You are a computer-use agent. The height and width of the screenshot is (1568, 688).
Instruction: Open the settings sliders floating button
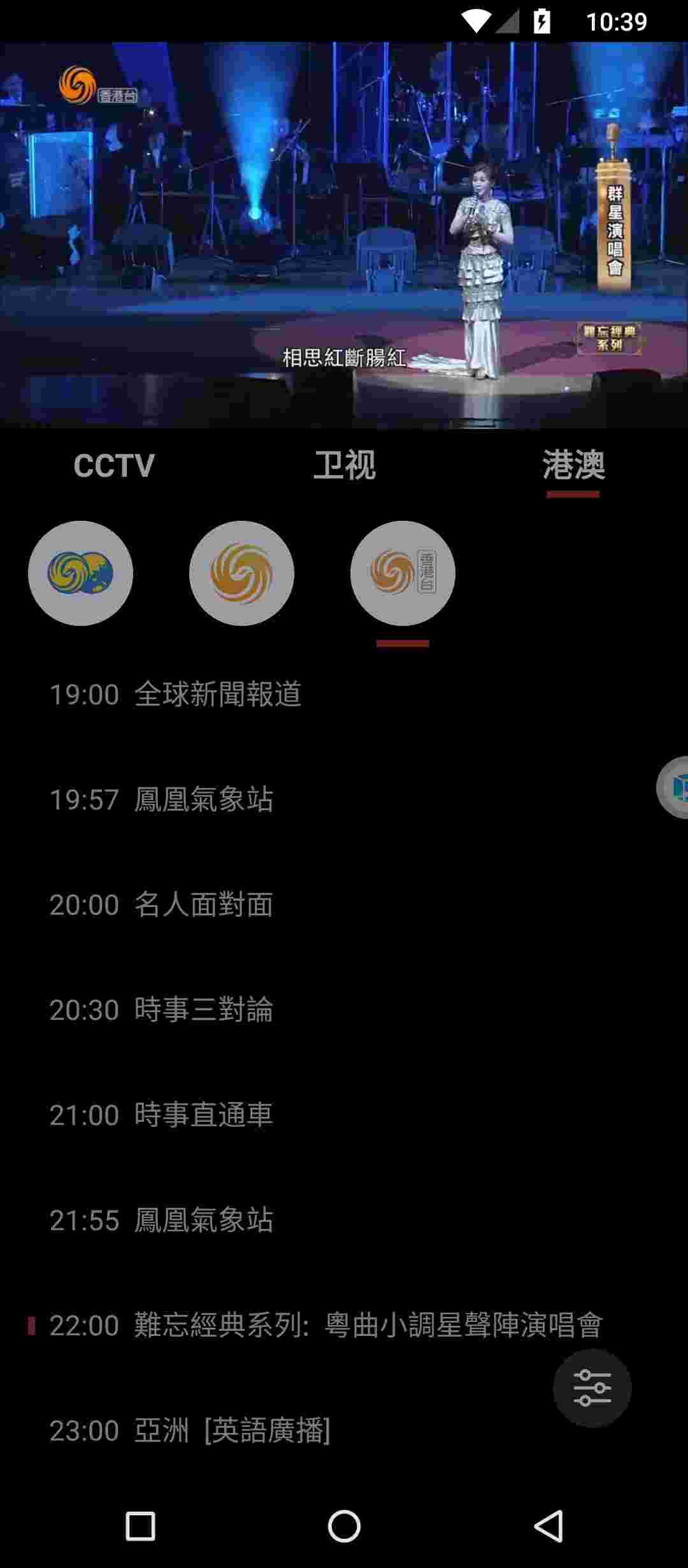tap(592, 1388)
